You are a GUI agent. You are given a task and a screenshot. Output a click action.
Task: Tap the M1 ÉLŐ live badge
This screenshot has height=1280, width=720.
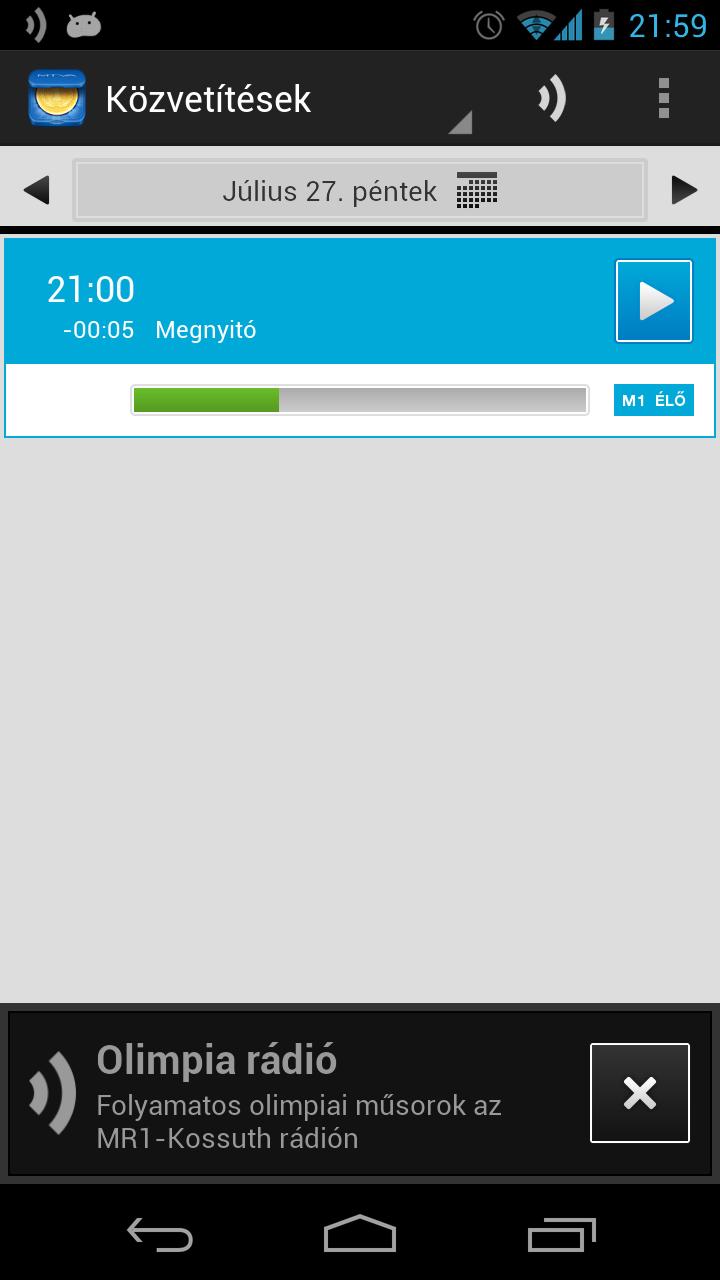[654, 400]
